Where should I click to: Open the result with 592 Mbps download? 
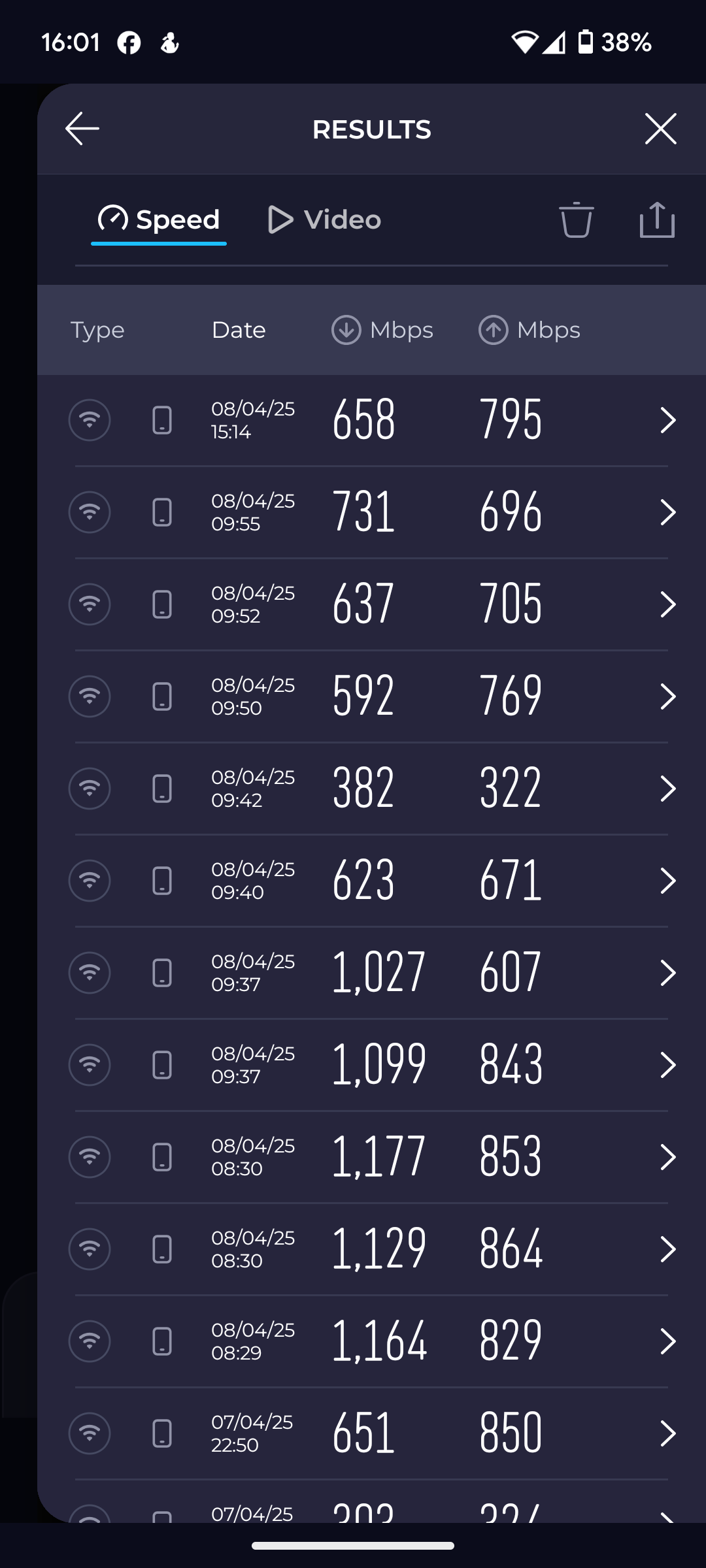(371, 696)
